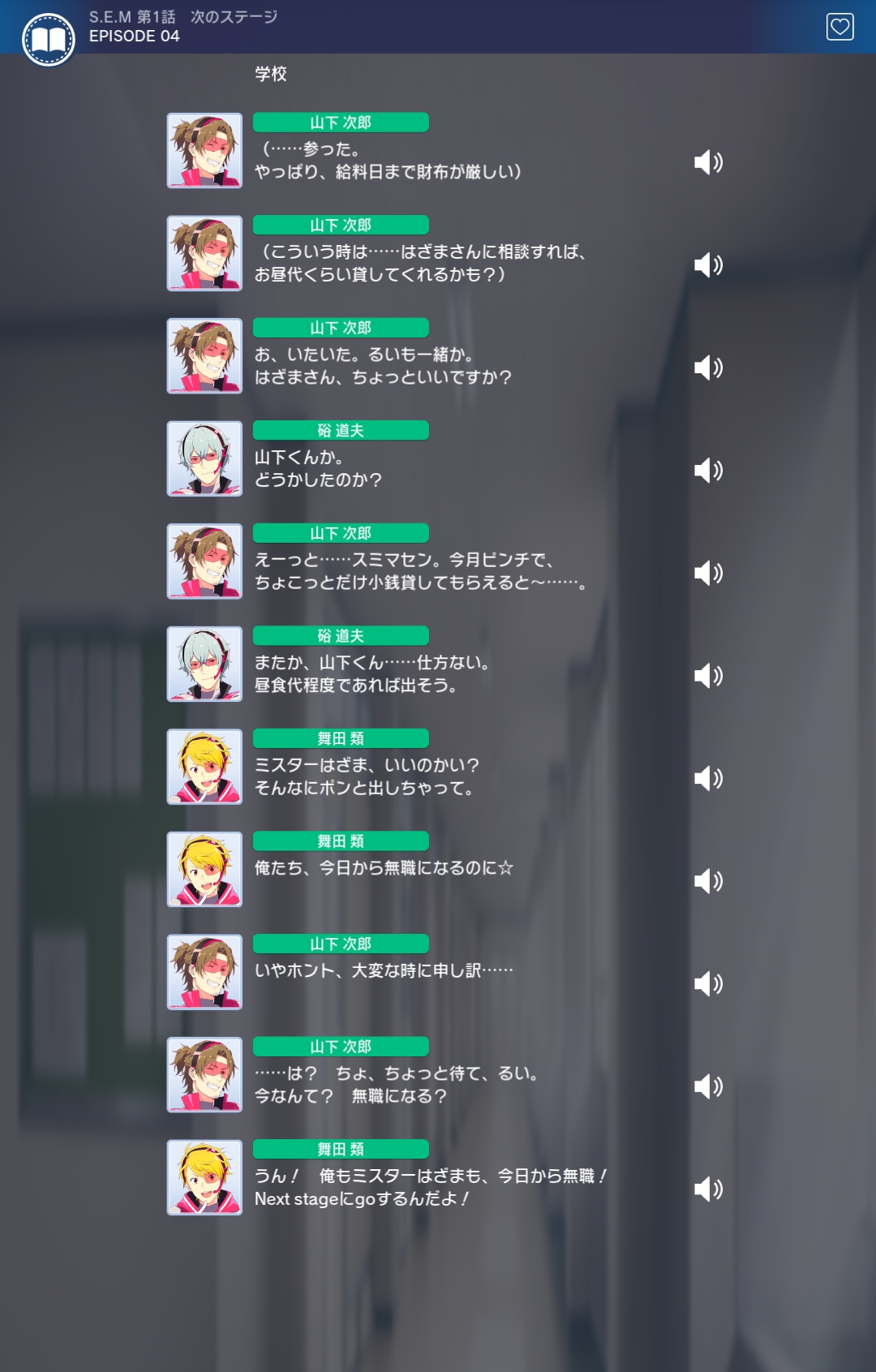Play voice for「俺たち、今日から無職」line
This screenshot has height=1372, width=876.
point(708,881)
